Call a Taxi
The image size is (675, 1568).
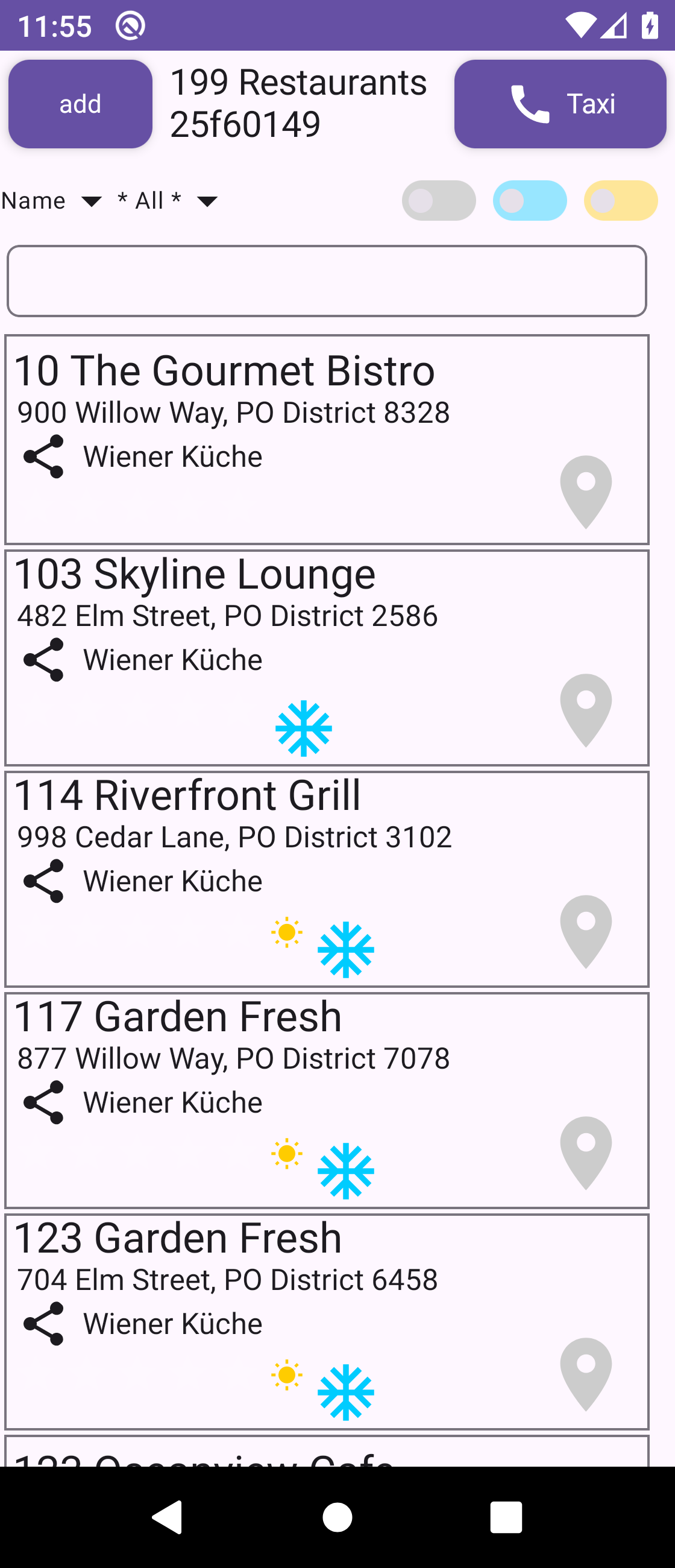[559, 104]
